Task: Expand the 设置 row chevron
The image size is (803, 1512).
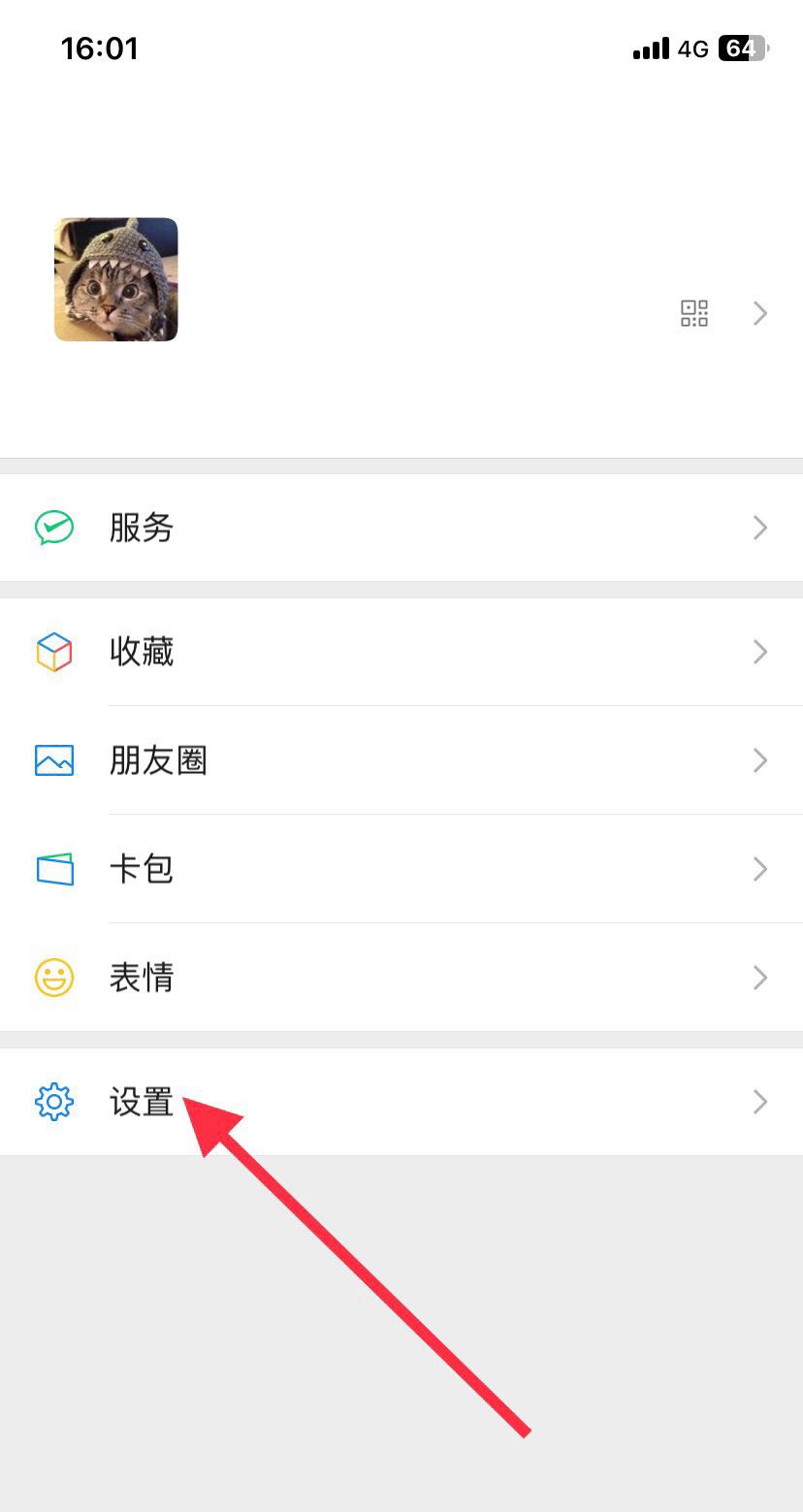Action: (x=760, y=1101)
